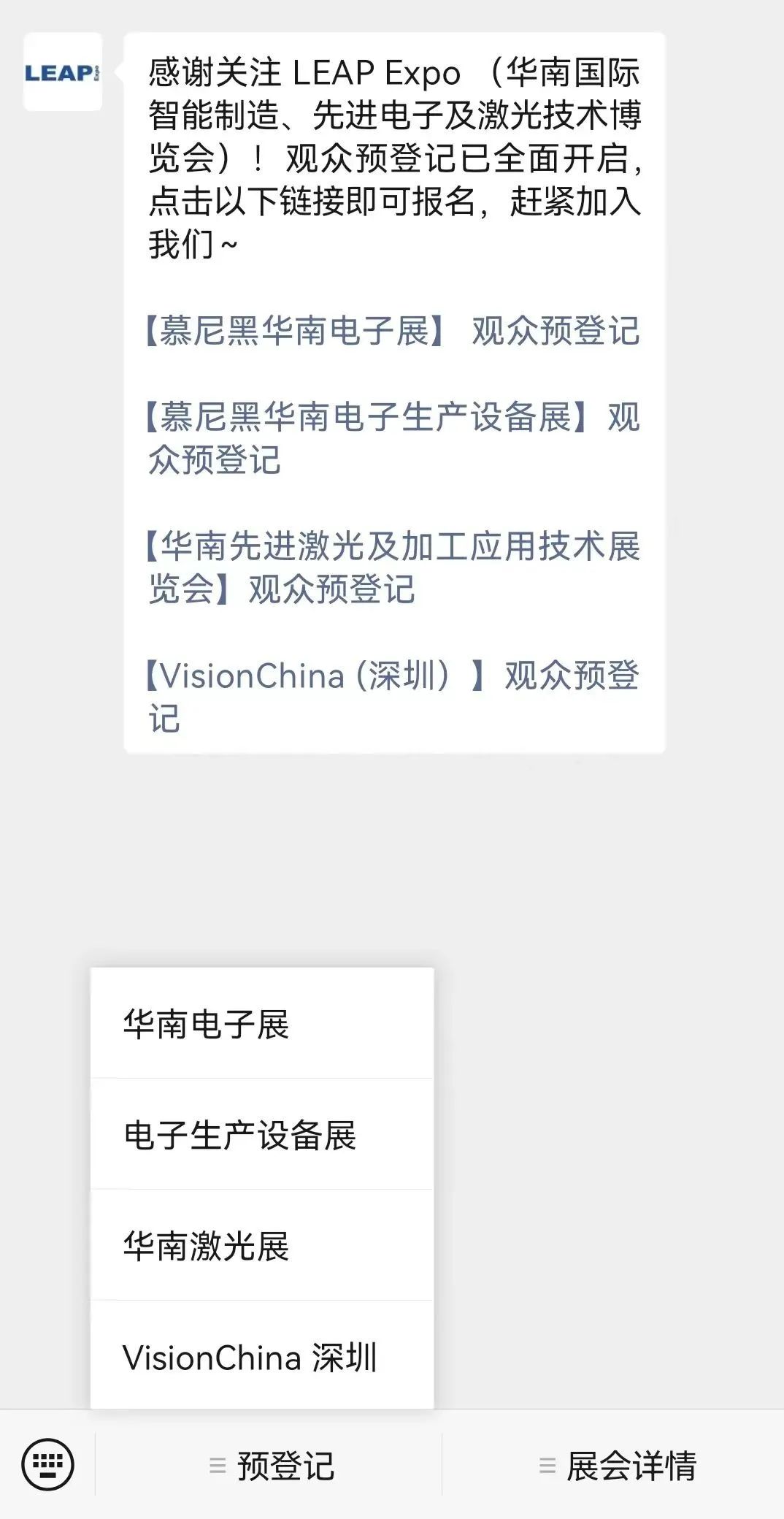
Task: Open 慕尼黑华南电子展 观众预登记 link
Action: (x=393, y=331)
